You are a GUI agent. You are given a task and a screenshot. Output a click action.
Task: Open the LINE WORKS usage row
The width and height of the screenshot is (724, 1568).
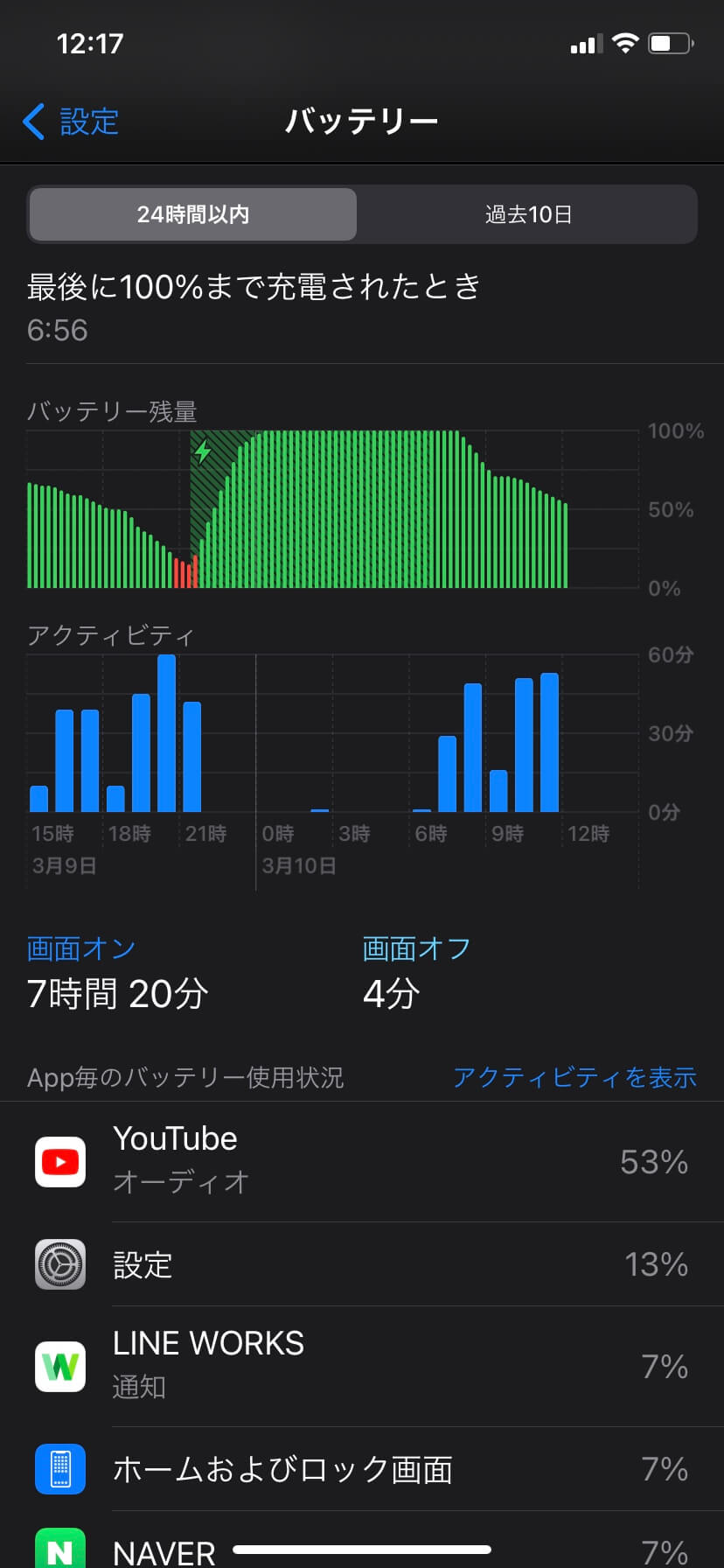coord(362,1365)
